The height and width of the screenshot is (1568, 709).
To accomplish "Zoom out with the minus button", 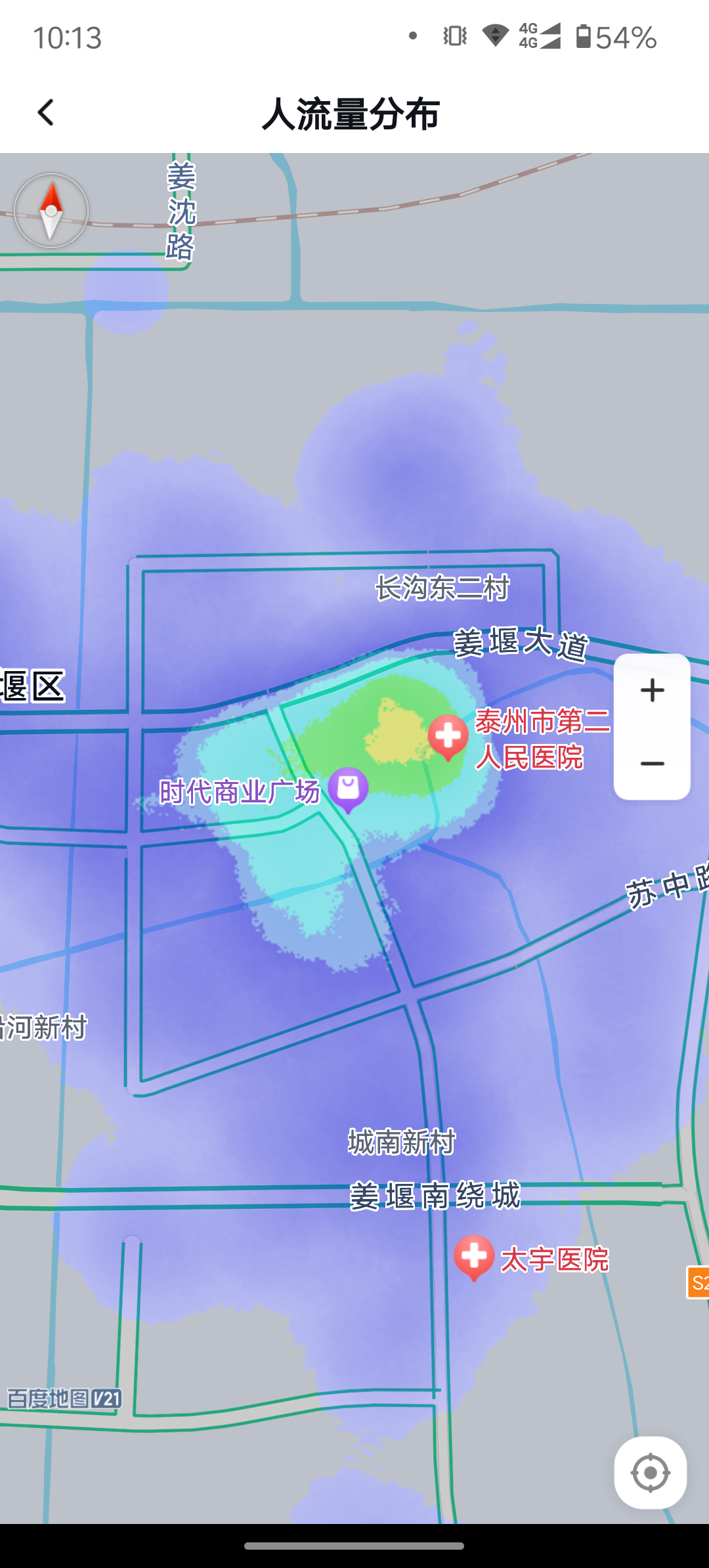I will click(x=652, y=764).
